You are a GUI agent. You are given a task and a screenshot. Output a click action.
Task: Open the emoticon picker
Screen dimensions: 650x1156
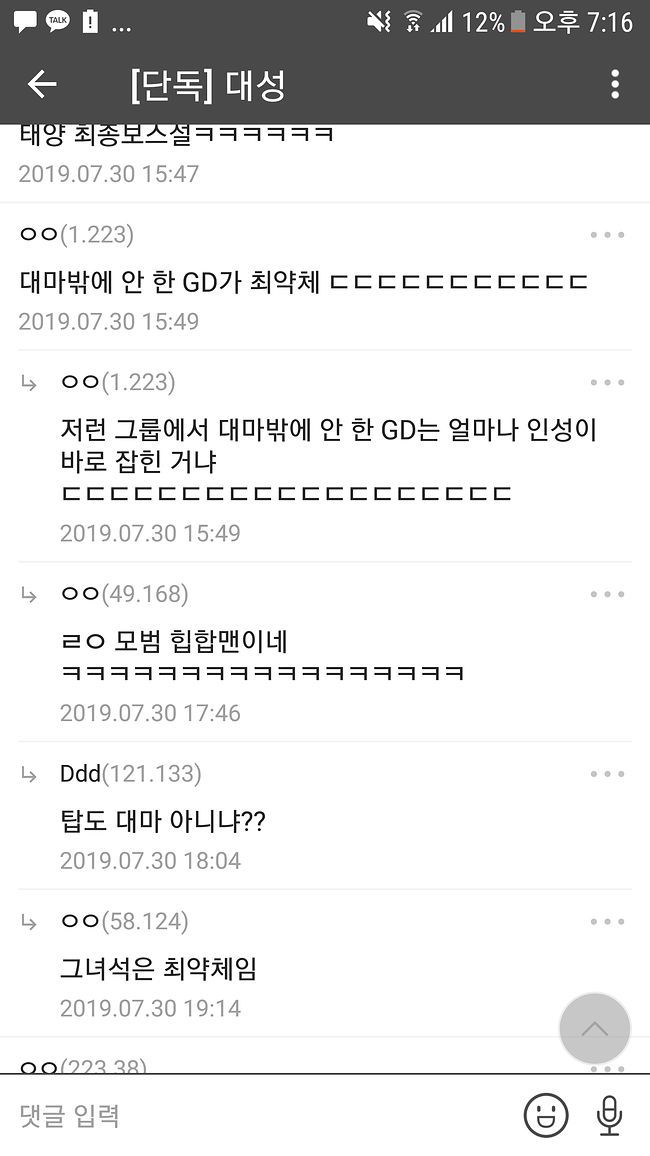click(546, 1115)
